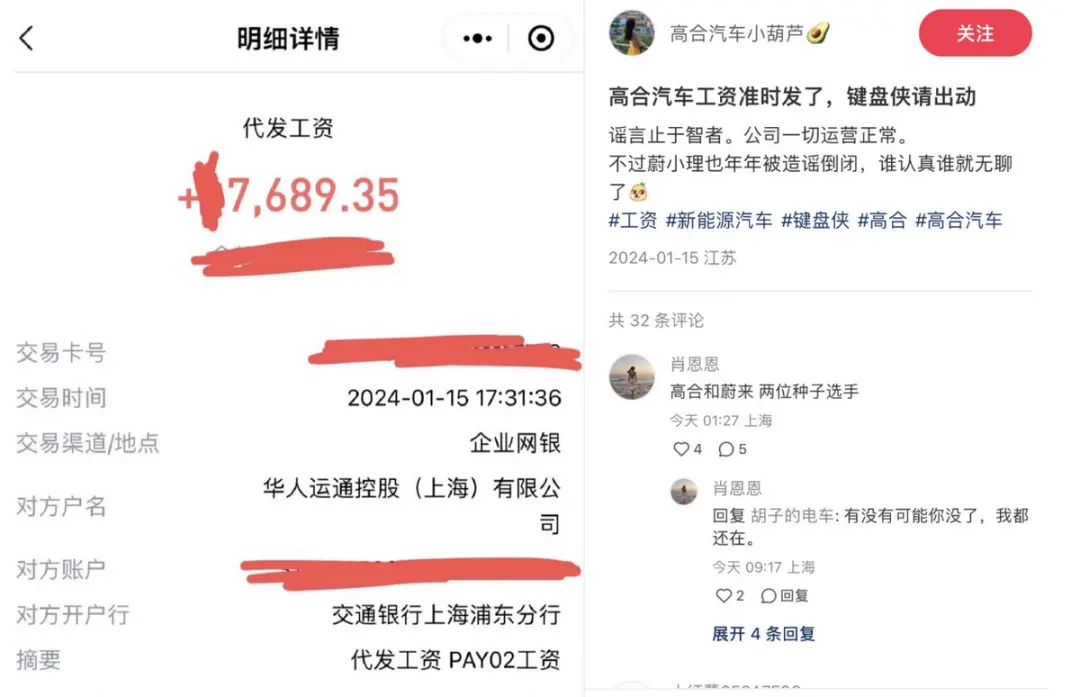Viewport: 1080px width, 697px height.
Task: Like 肖恩恩's reply to 胡子的电车
Action: click(x=729, y=596)
